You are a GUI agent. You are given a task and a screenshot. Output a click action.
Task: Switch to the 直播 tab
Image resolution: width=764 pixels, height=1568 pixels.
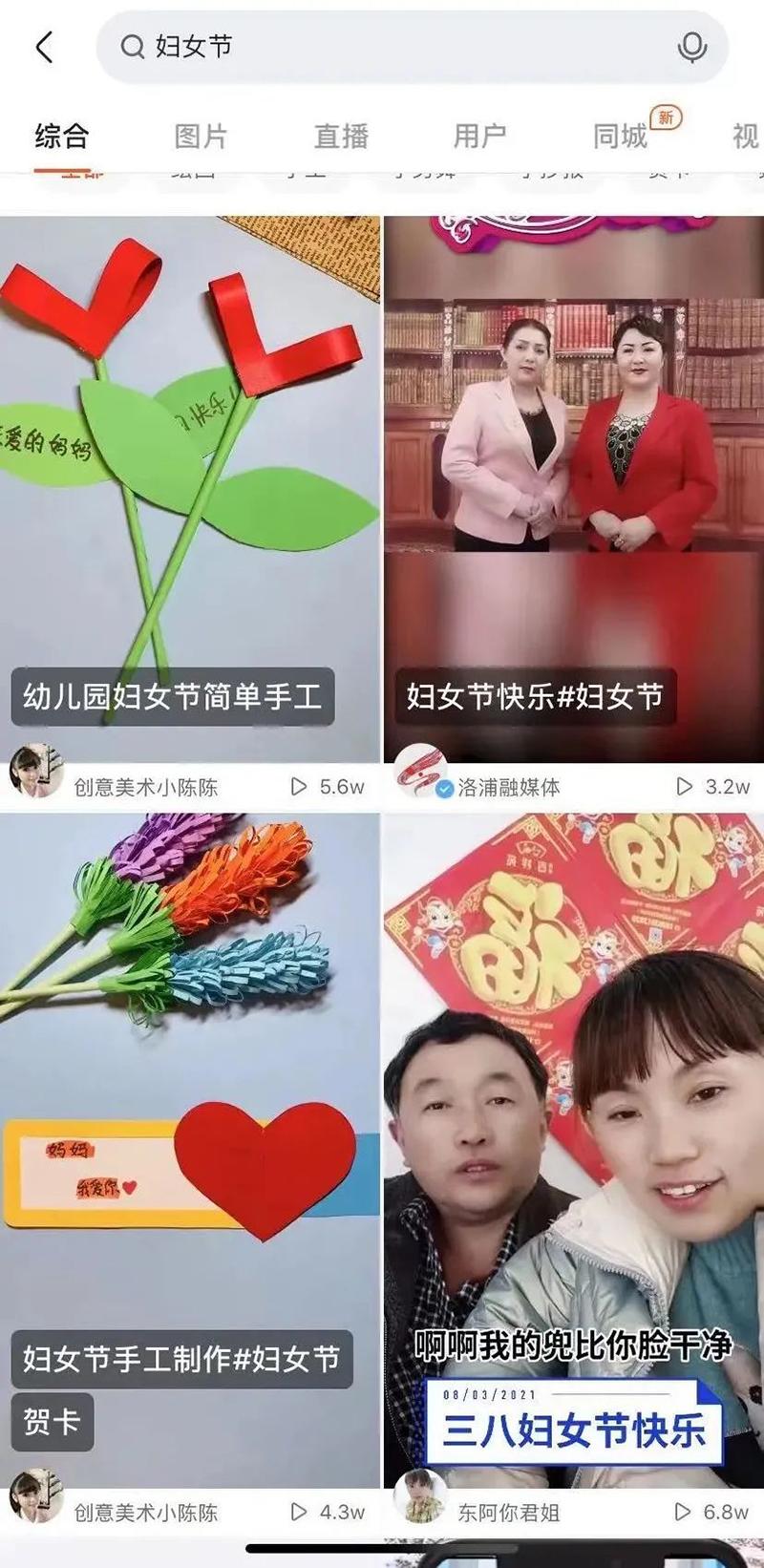[x=341, y=137]
